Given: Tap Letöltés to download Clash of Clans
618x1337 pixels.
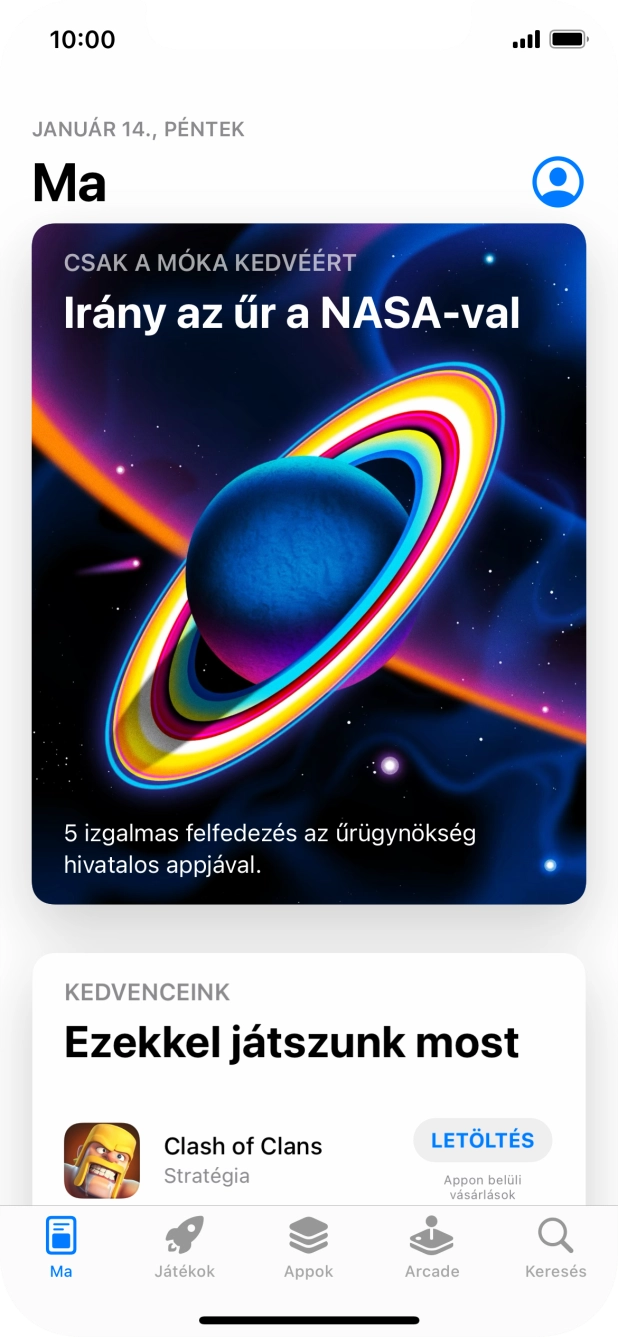Looking at the screenshot, I should coord(482,1140).
